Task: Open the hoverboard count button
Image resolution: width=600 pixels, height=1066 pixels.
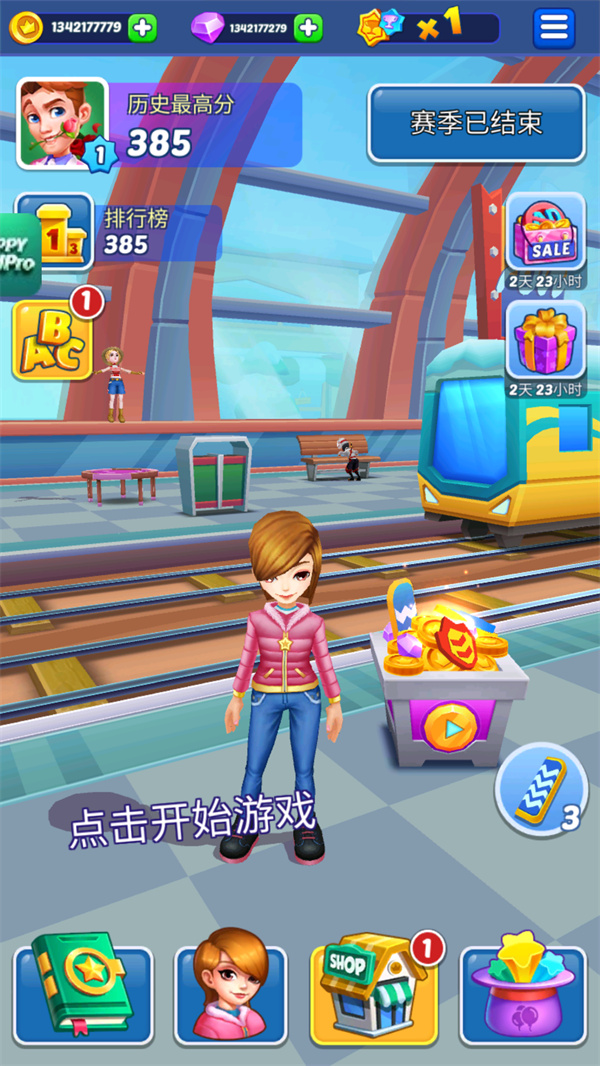Action: [541, 790]
